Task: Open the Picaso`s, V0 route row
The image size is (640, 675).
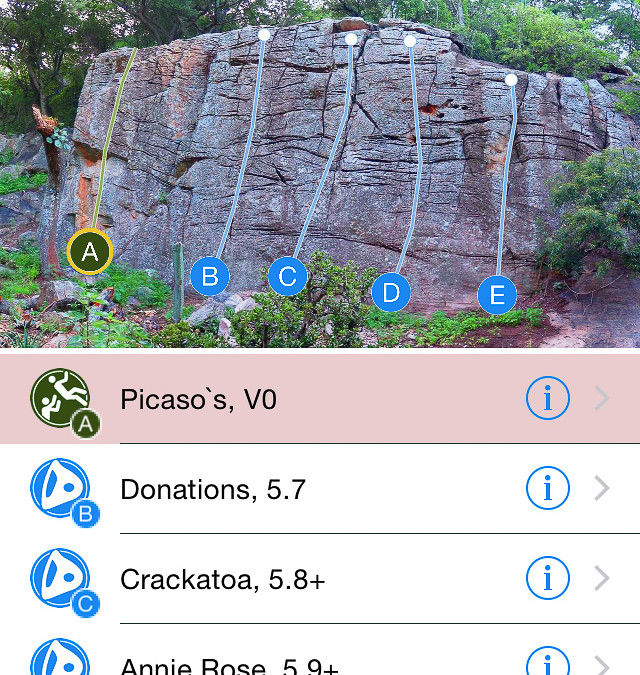Action: (300, 399)
